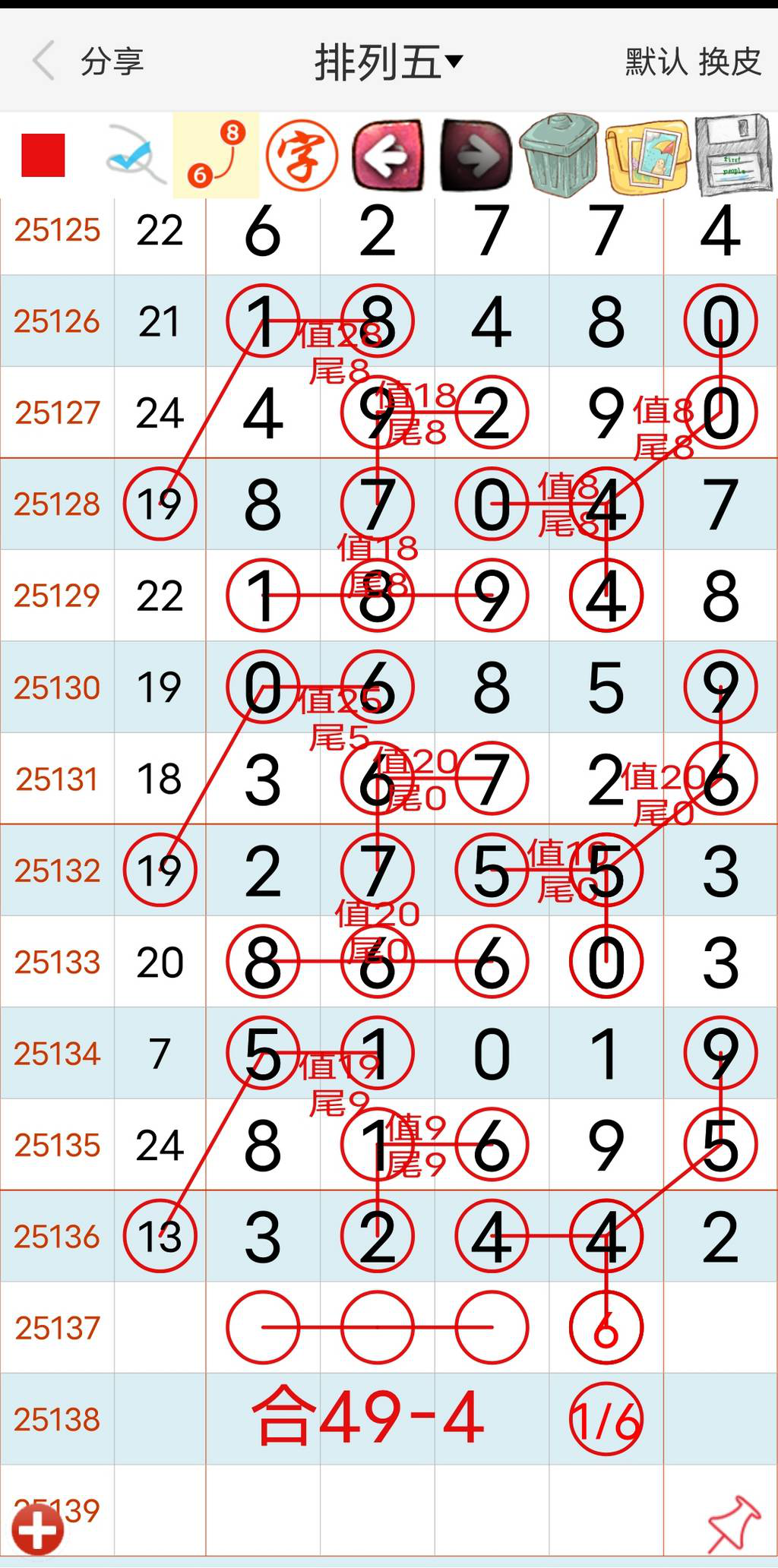Redo with the right arrow toolbar icon
778x1568 pixels.
click(x=473, y=156)
